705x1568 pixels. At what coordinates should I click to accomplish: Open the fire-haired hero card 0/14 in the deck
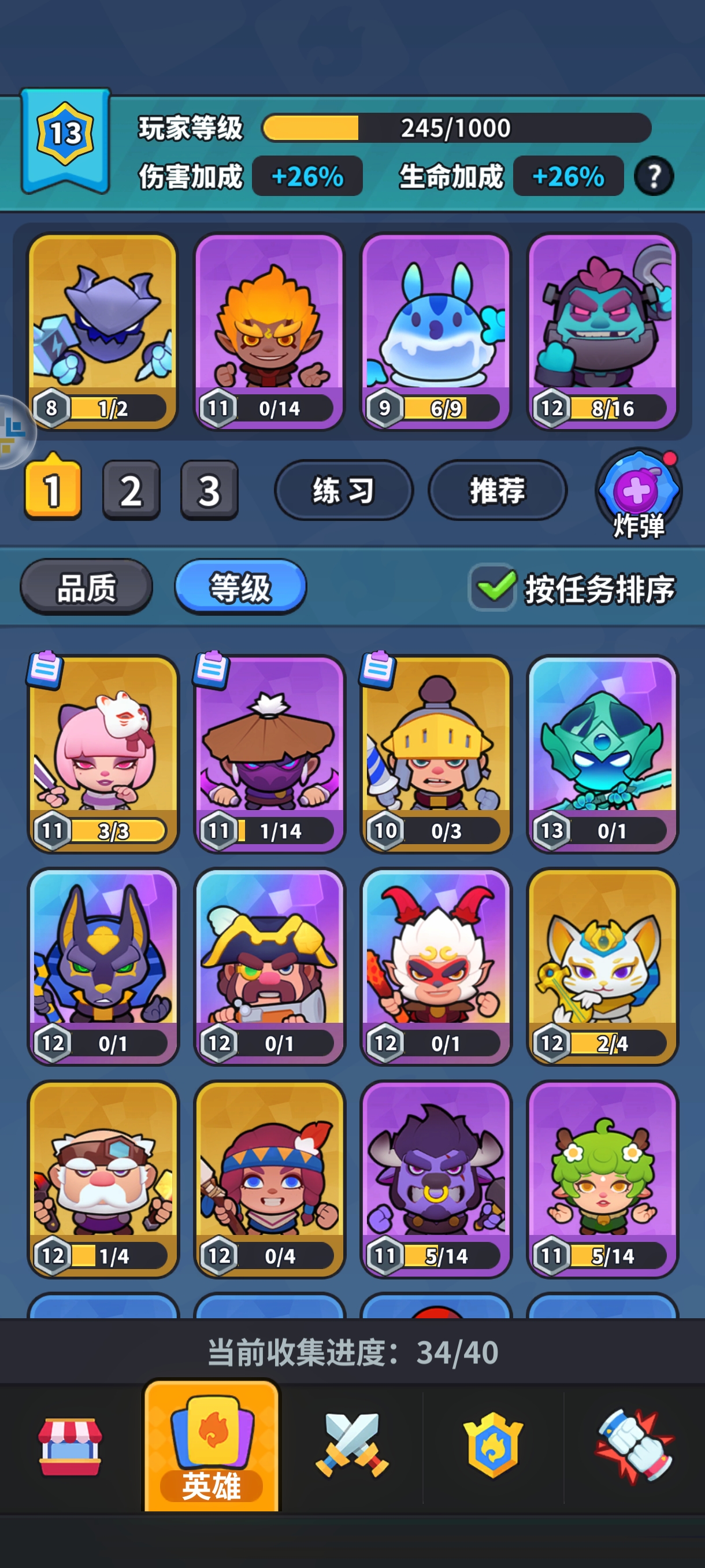[x=269, y=331]
